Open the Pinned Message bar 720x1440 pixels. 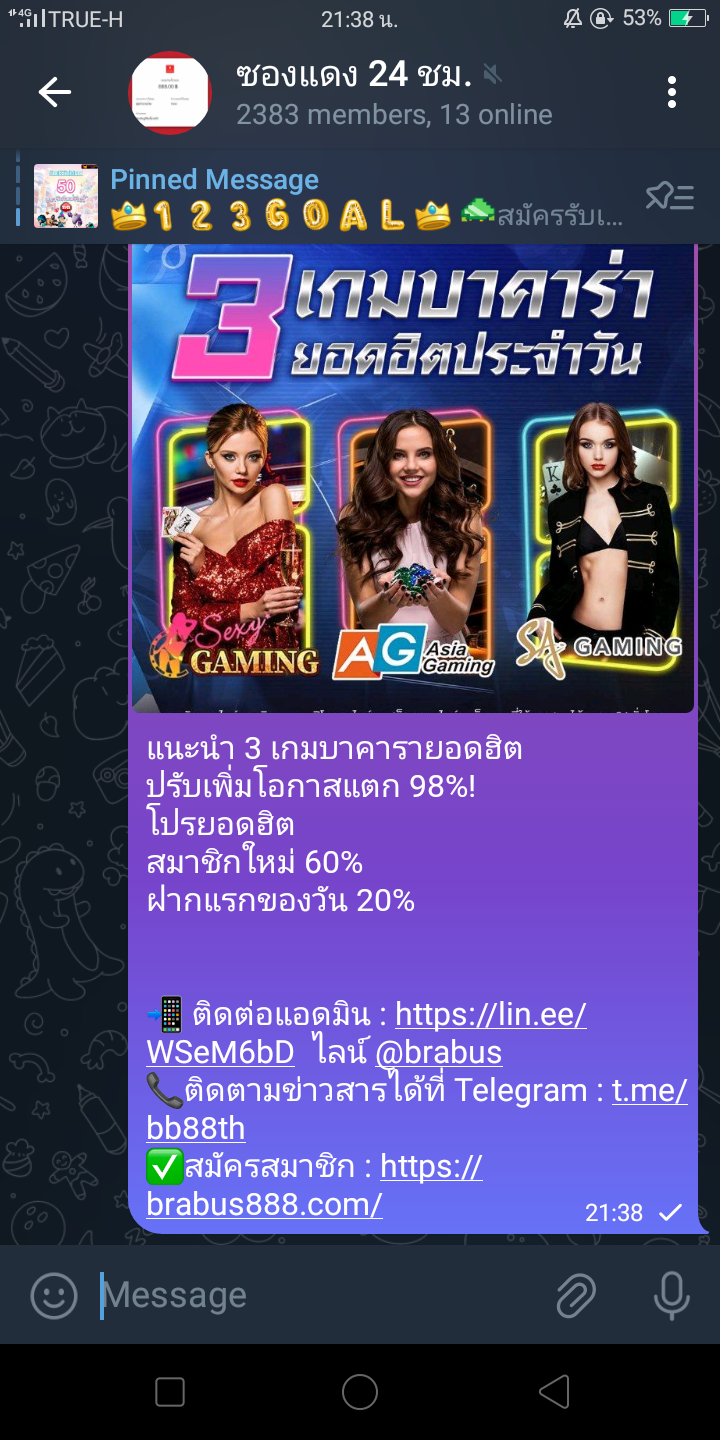(x=330, y=197)
